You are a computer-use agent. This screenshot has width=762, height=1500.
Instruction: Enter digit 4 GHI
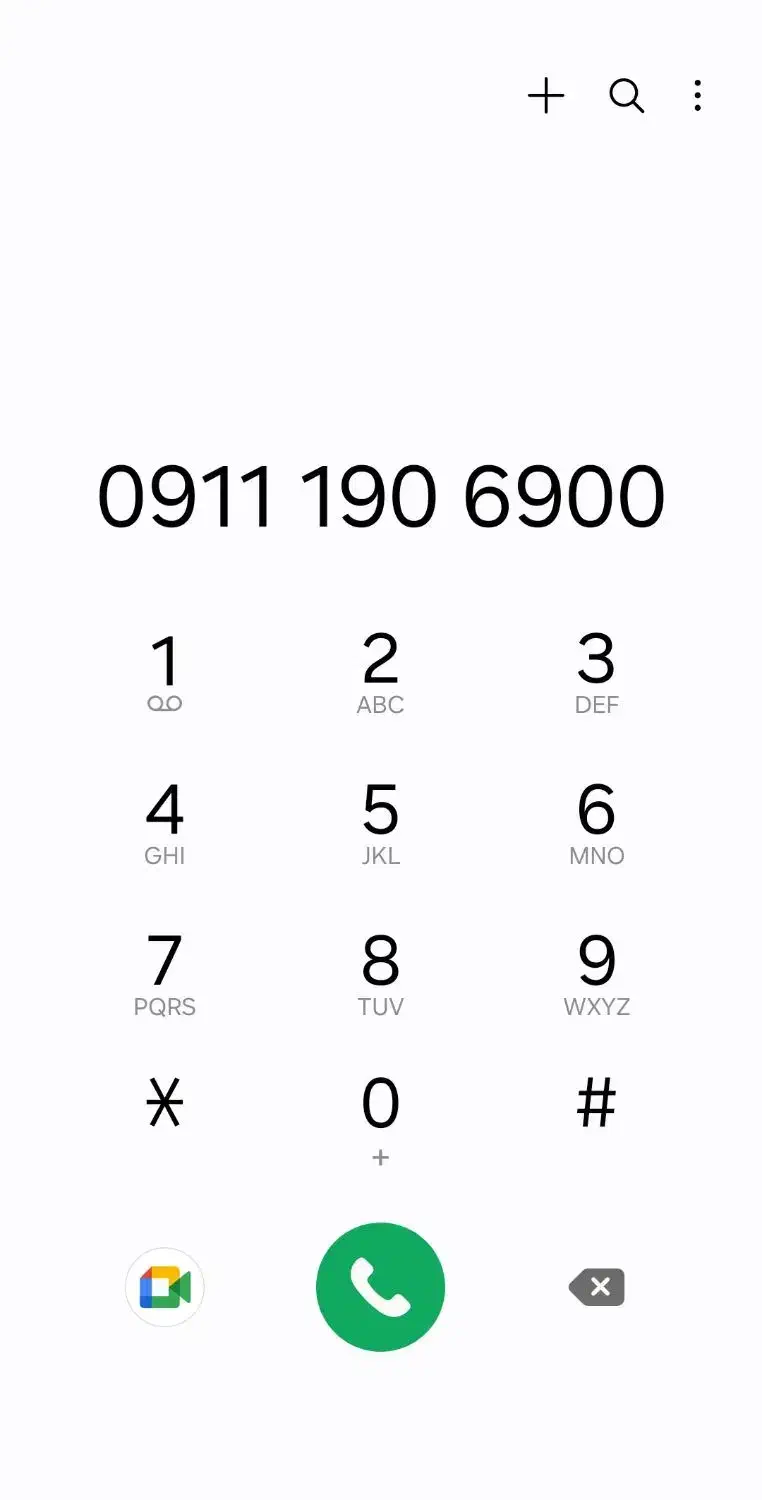(165, 823)
